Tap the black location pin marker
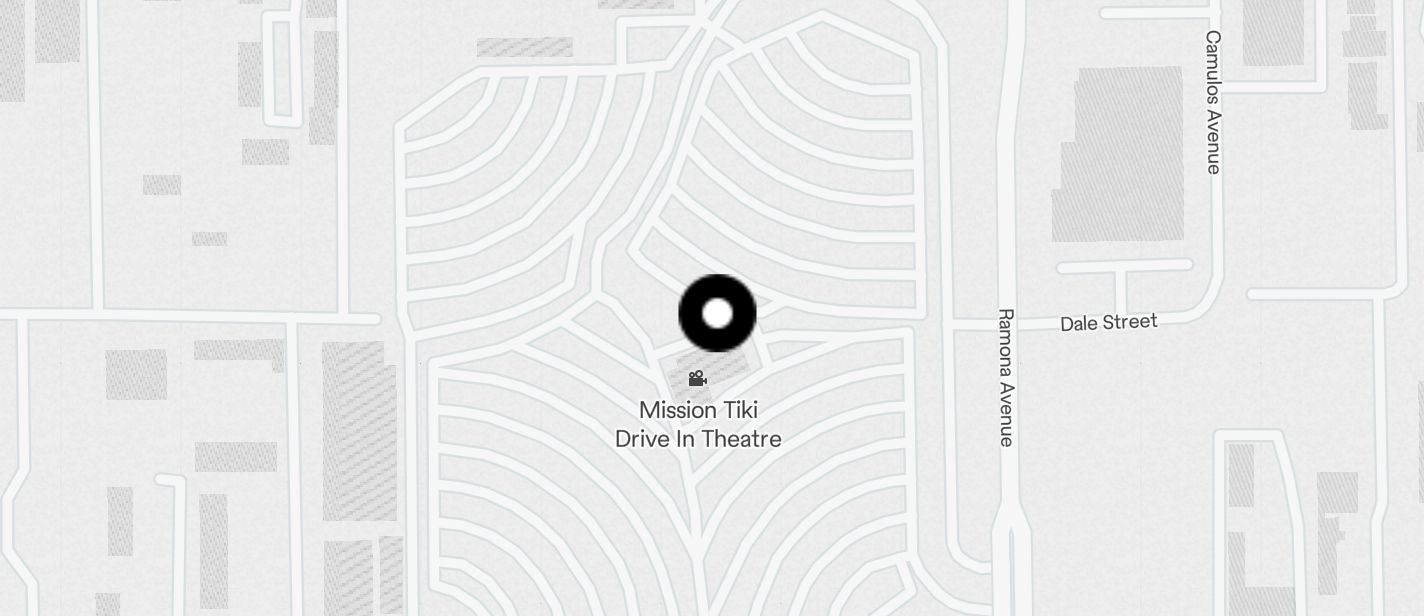The width and height of the screenshot is (1424, 616). tap(717, 313)
